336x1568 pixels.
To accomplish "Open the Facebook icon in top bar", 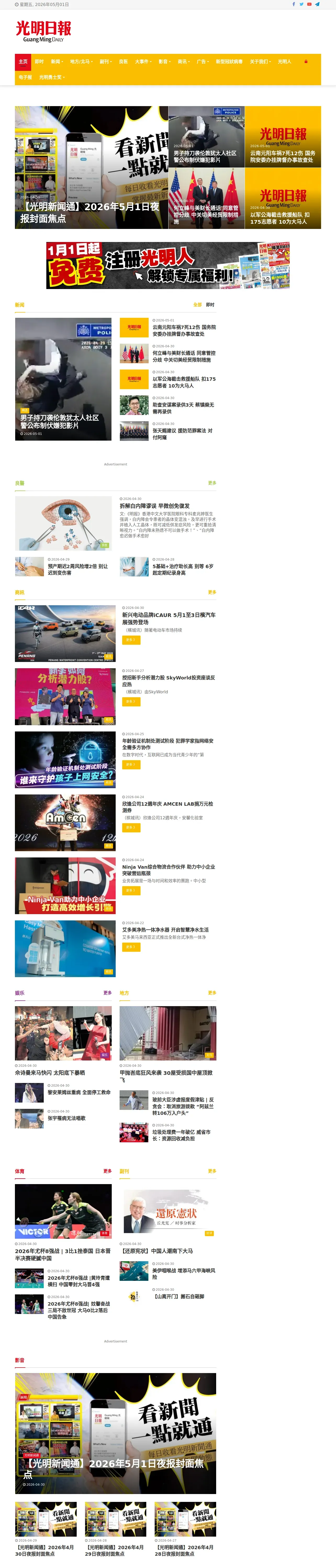I will click(294, 4).
